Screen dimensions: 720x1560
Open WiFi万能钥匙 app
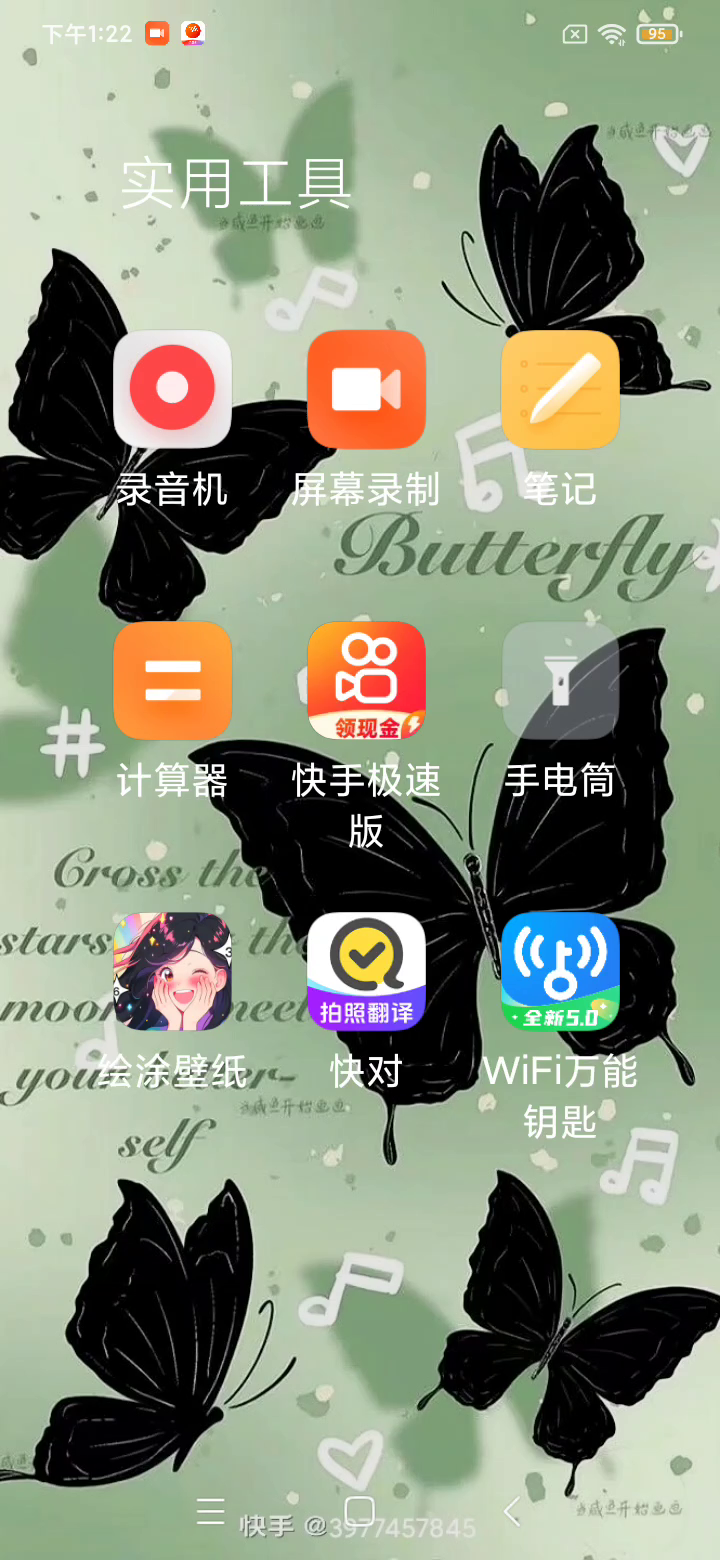(x=560, y=971)
